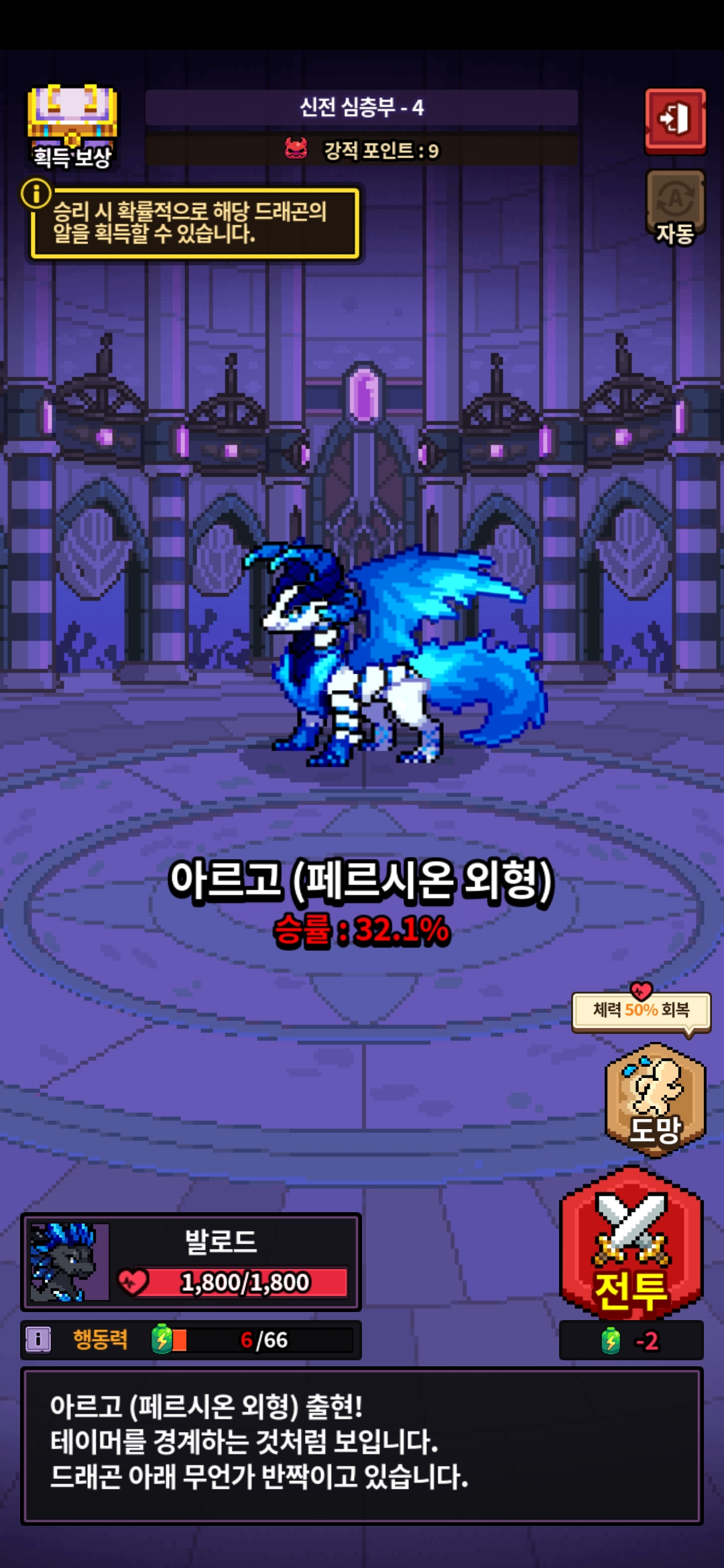Open the 발로드 dragon portrait
Viewport: 724px width, 1568px height.
tap(68, 1262)
